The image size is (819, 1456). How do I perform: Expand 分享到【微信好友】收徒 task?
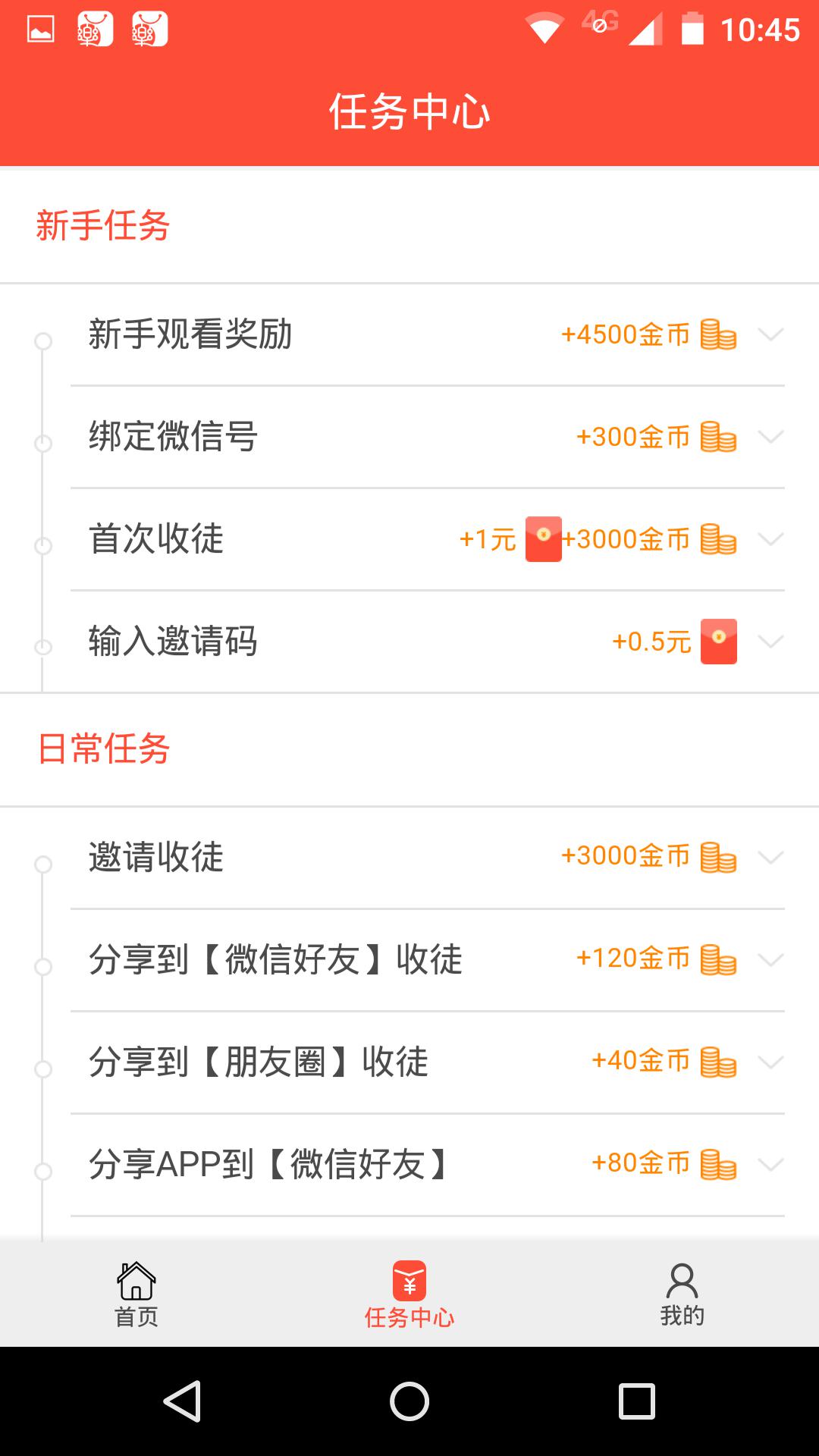(x=770, y=960)
